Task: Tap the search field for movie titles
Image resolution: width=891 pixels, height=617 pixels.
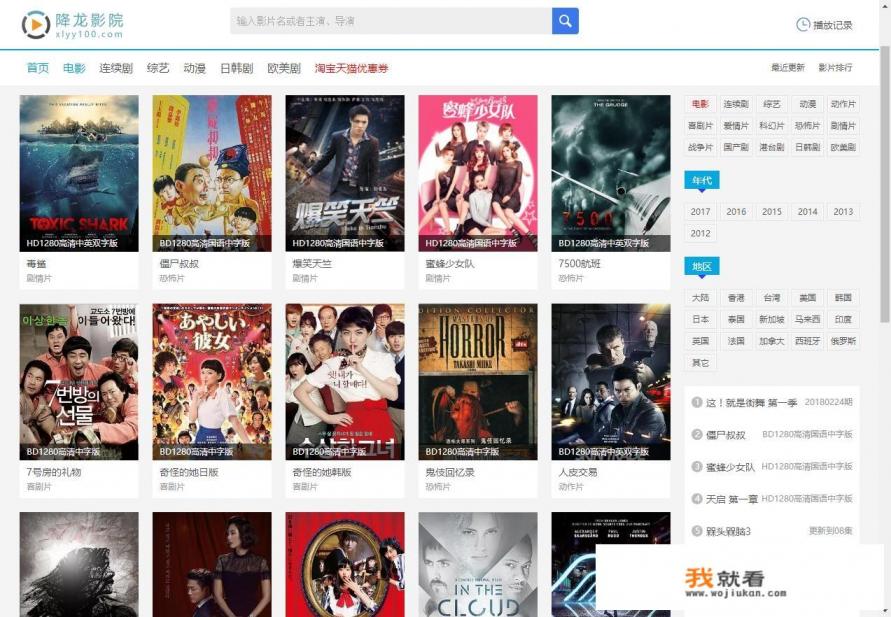Action: 390,21
